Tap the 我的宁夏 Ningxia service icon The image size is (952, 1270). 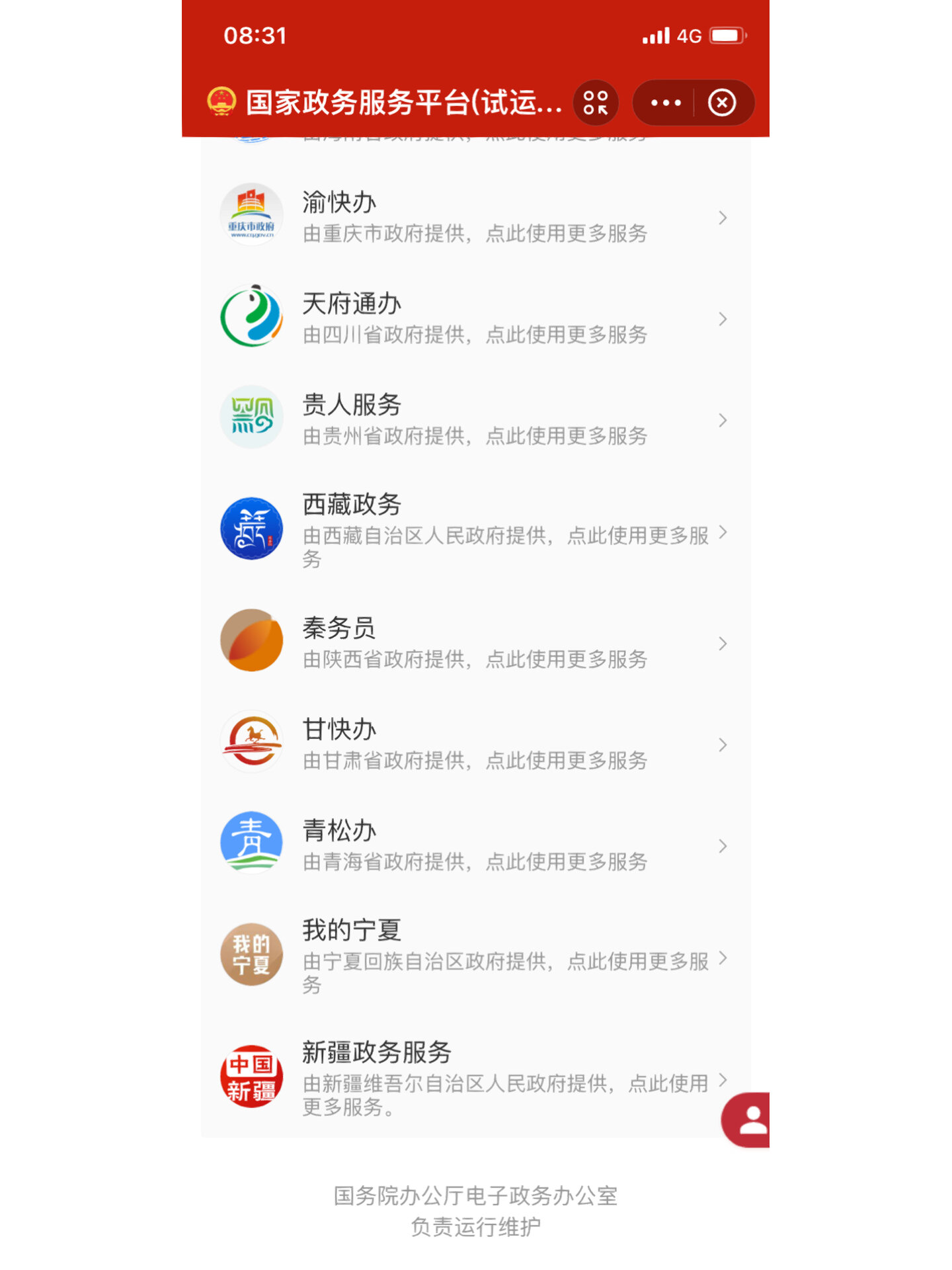[252, 952]
